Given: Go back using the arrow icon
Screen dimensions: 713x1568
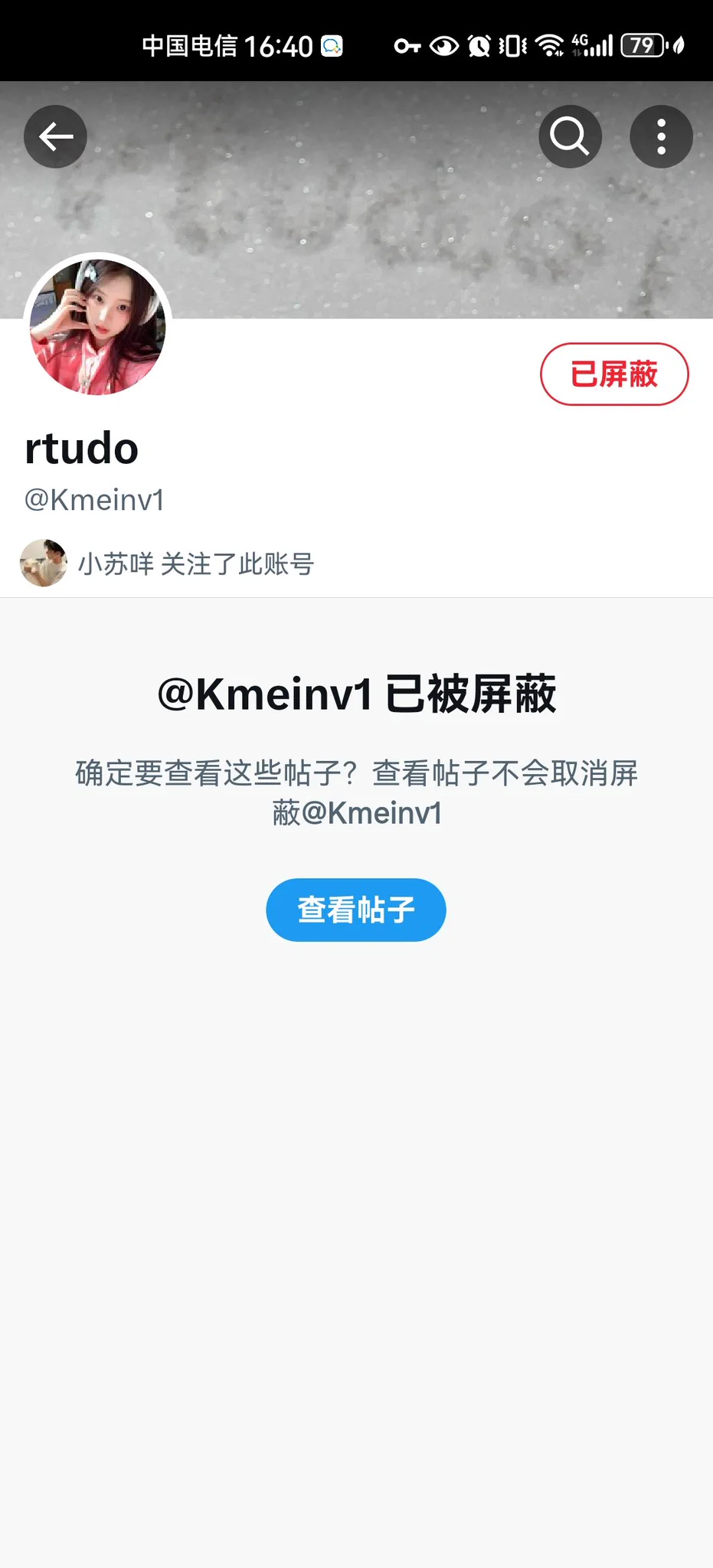Looking at the screenshot, I should [55, 137].
